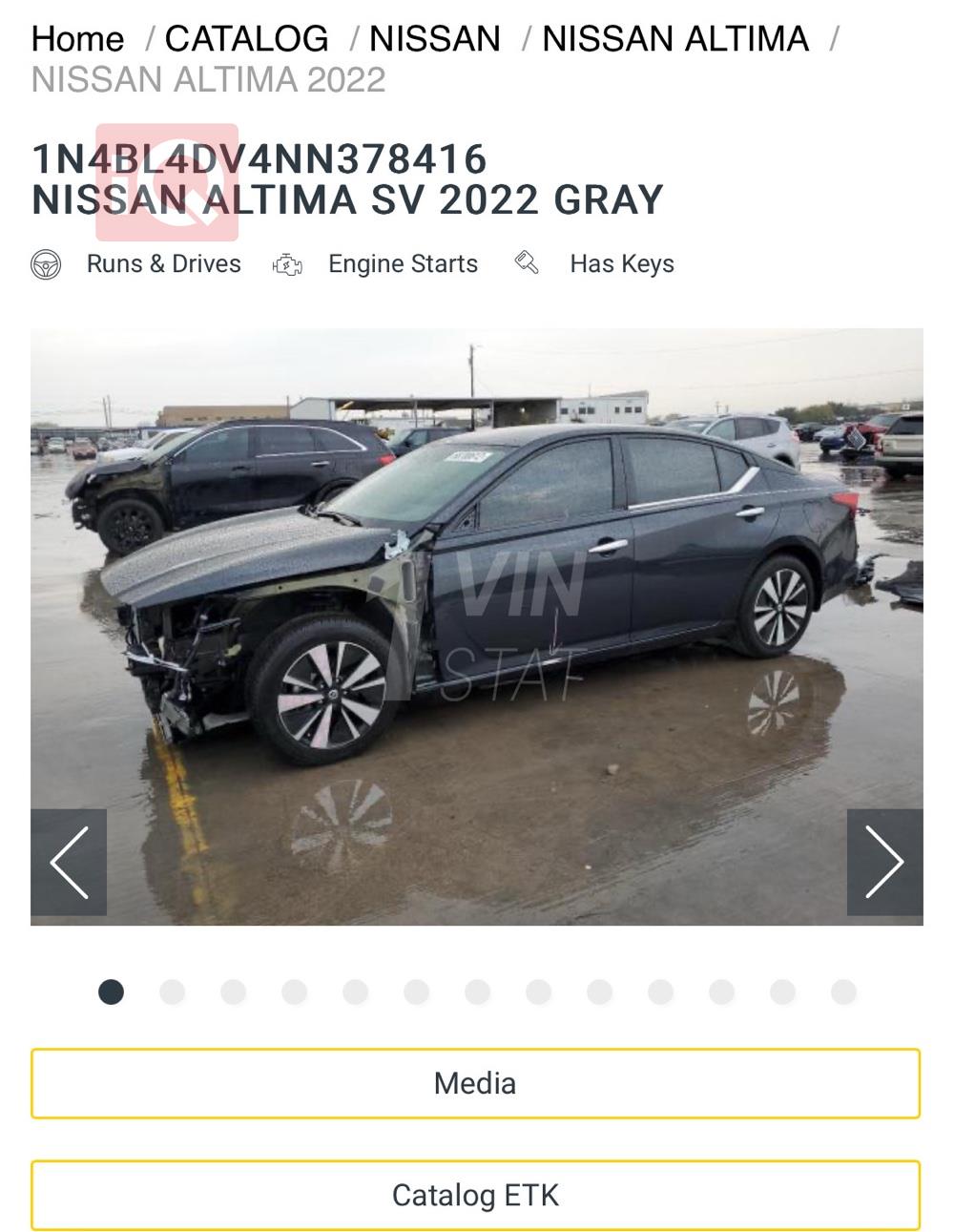
Task: Open the NISSAN breadcrumb
Action: [x=434, y=39]
